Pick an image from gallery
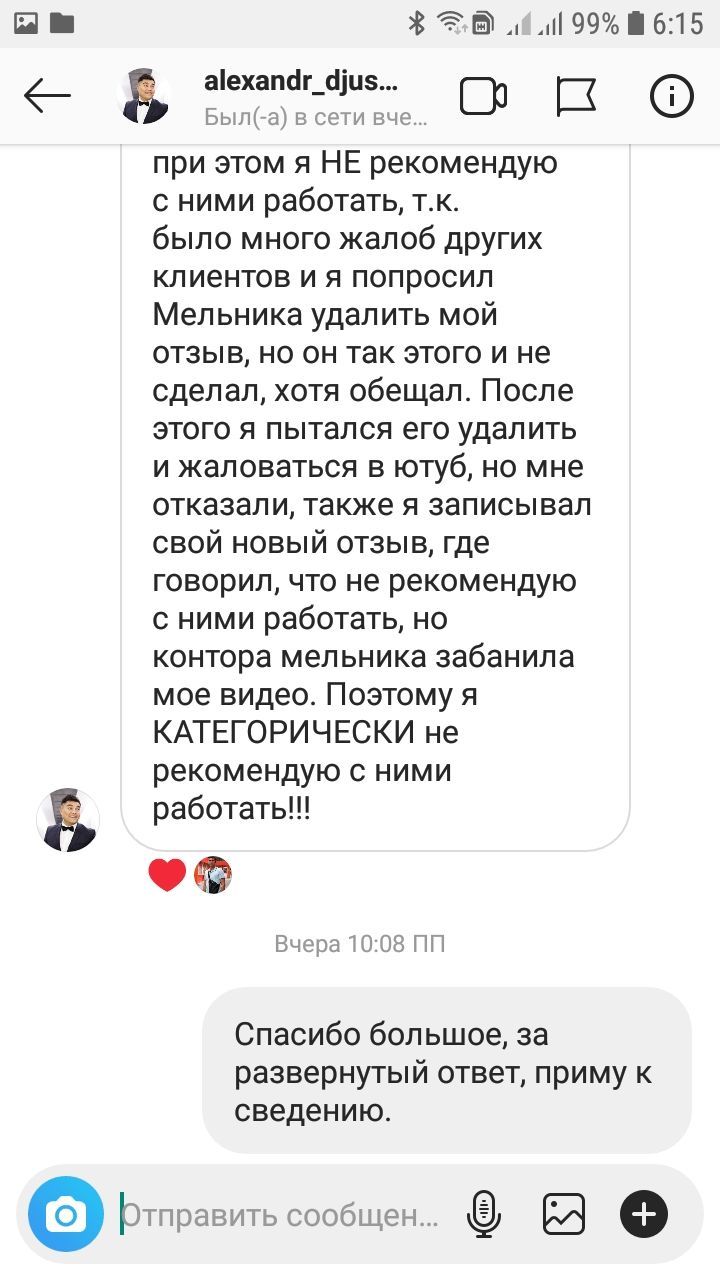Viewport: 720px width, 1280px height. [564, 1215]
